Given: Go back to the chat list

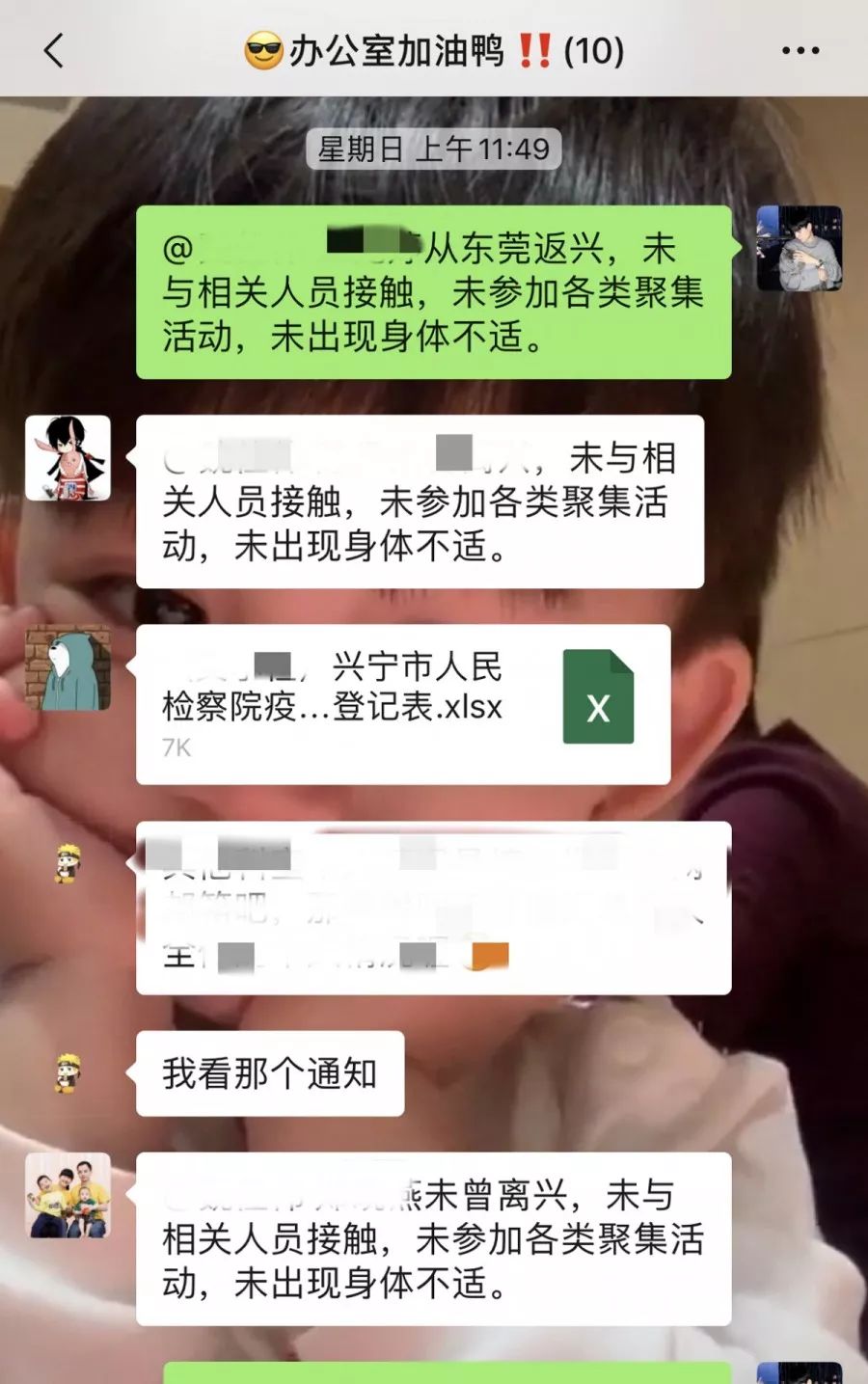Looking at the screenshot, I should (x=55, y=50).
